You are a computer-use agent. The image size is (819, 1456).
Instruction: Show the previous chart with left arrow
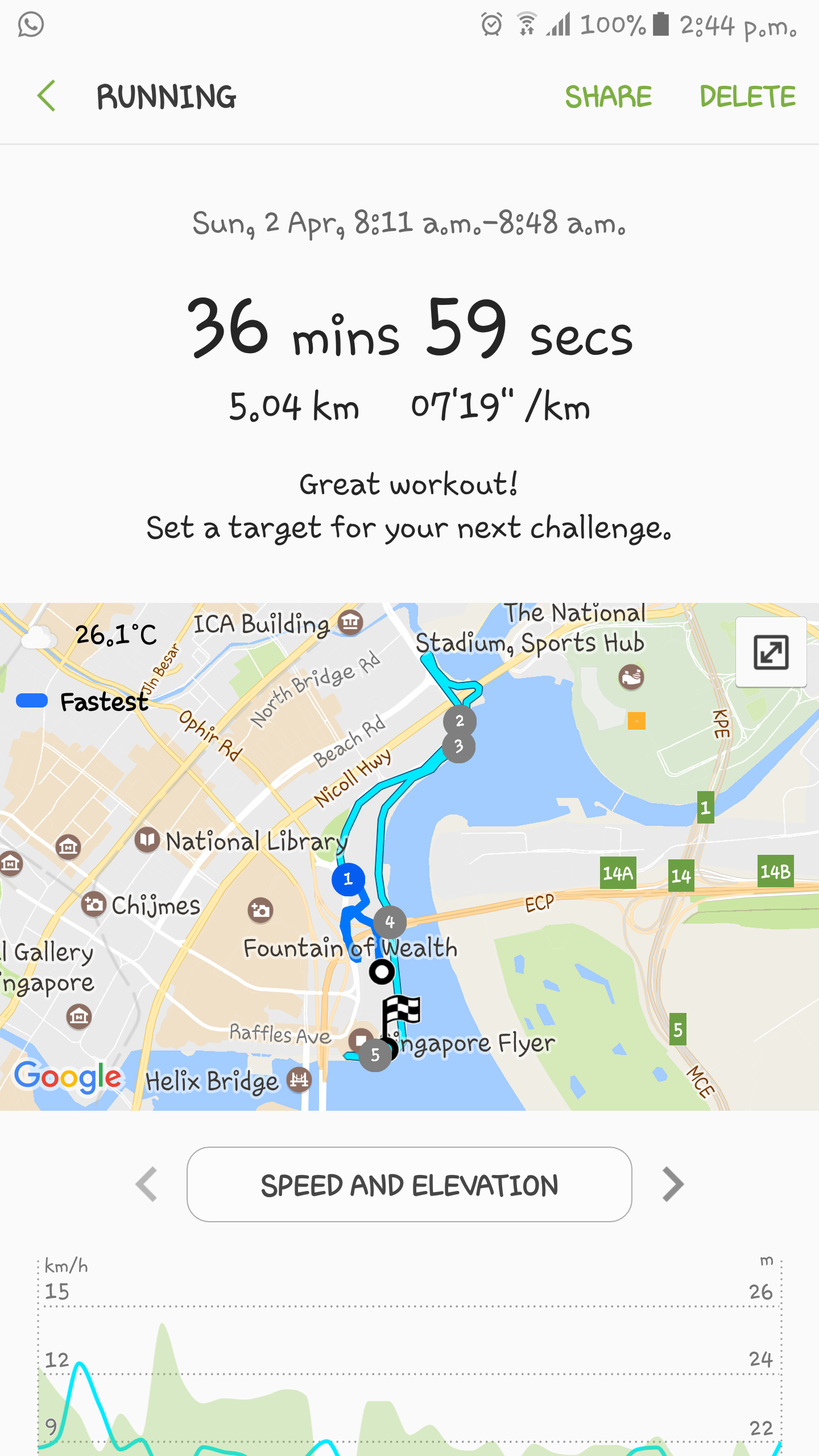[147, 1185]
